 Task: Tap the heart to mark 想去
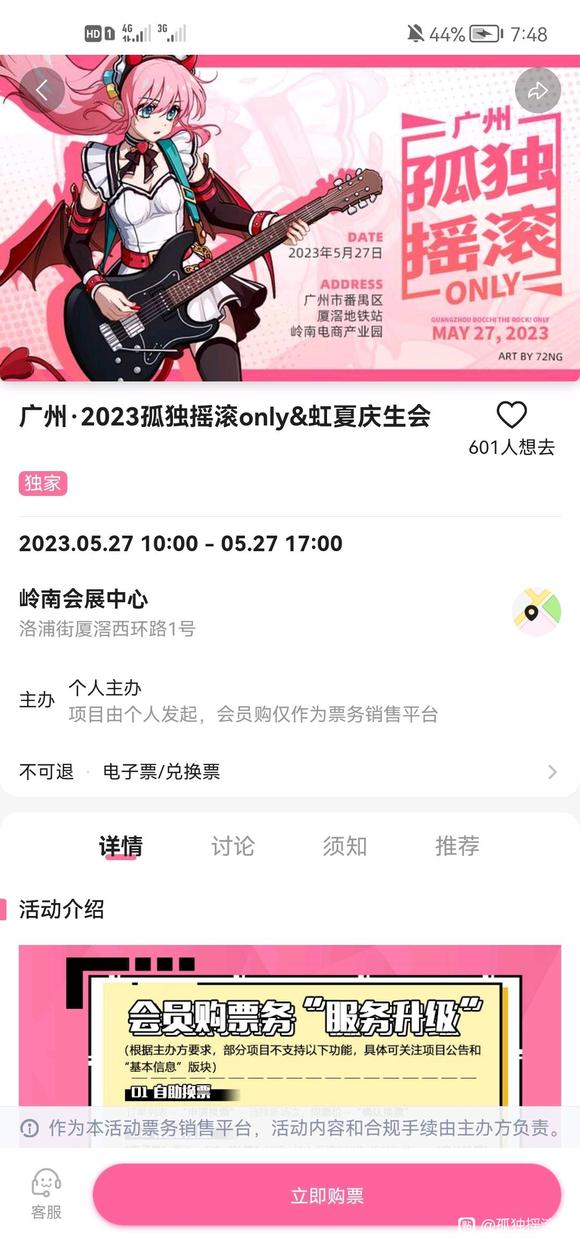(511, 415)
